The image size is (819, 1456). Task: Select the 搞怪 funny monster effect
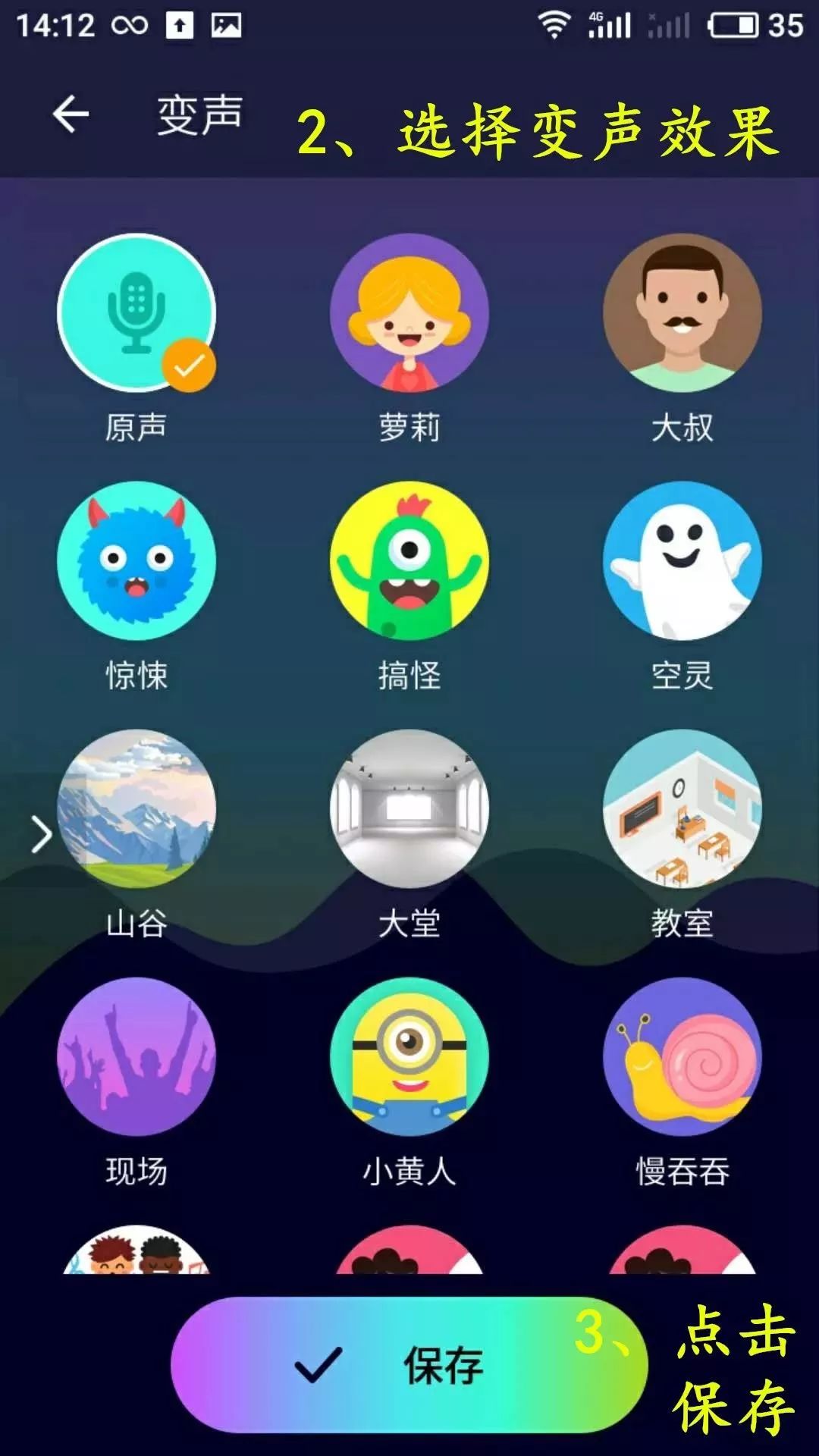(409, 560)
